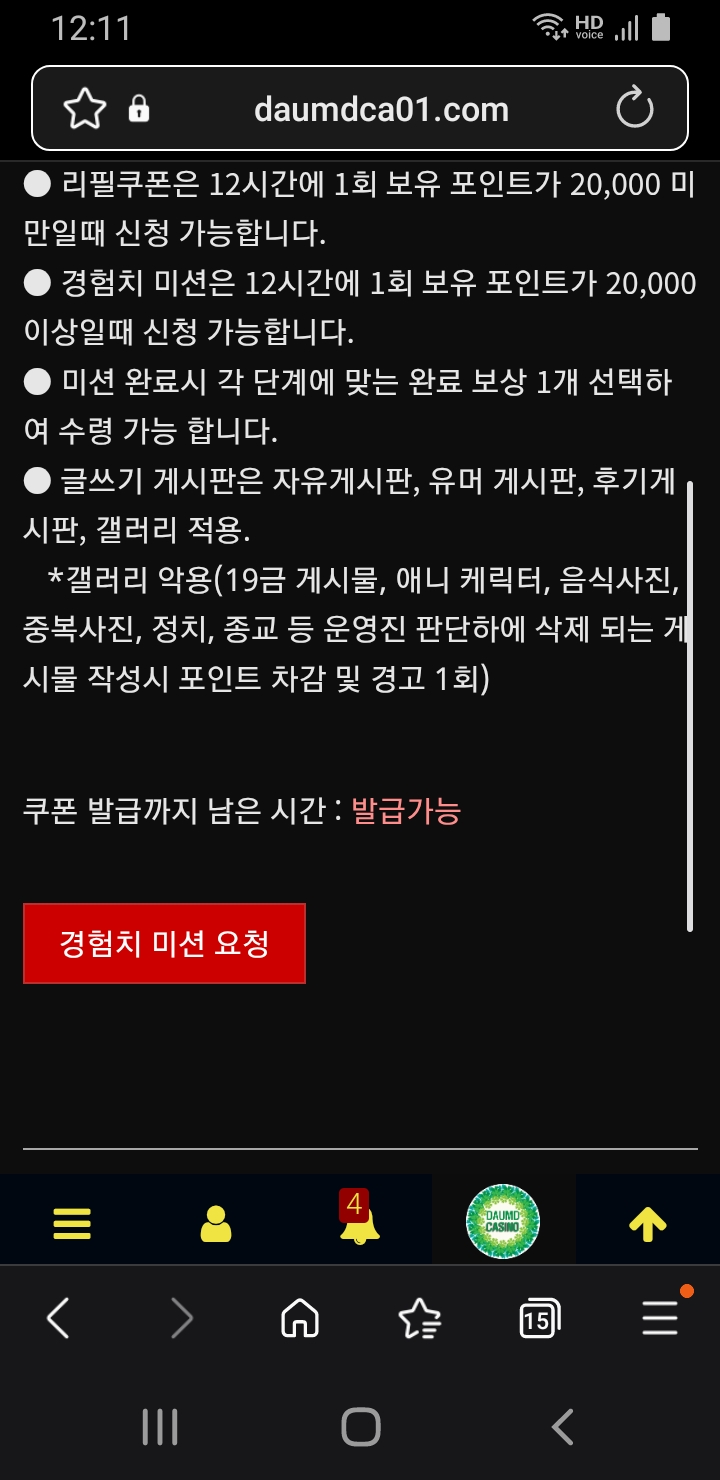The height and width of the screenshot is (1480, 720).
Task: Open the browser tabs view showing 15
Action: [540, 1319]
